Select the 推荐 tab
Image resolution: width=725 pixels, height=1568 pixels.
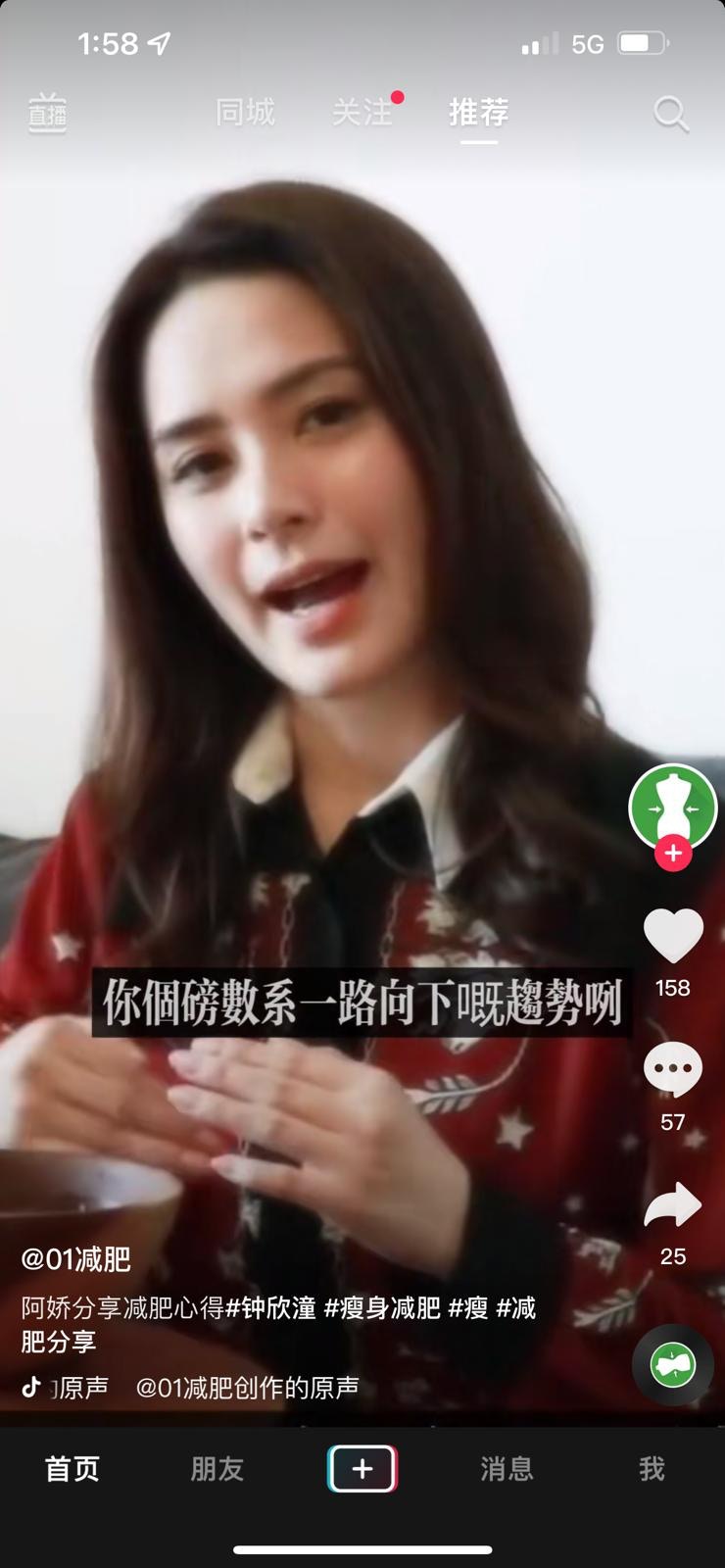(478, 113)
